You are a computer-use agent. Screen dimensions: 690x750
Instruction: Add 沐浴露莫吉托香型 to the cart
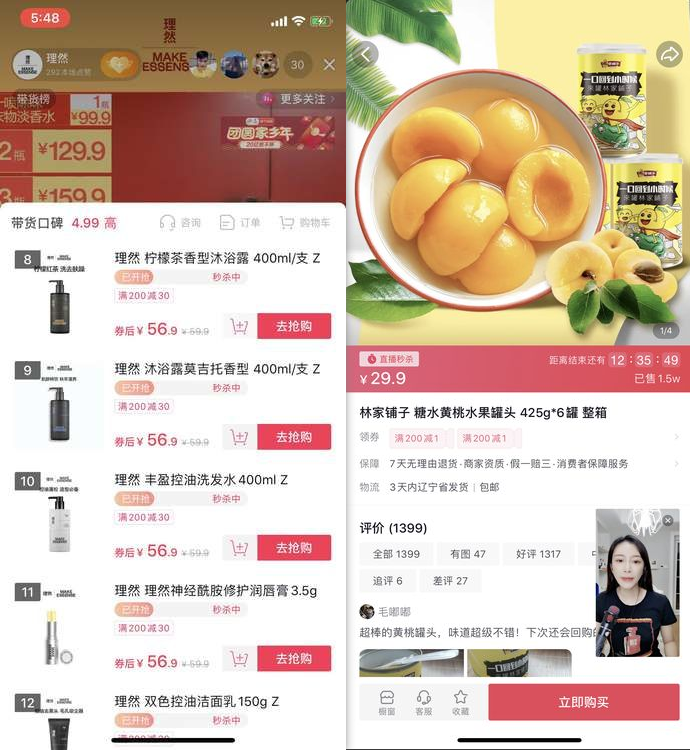click(x=238, y=437)
